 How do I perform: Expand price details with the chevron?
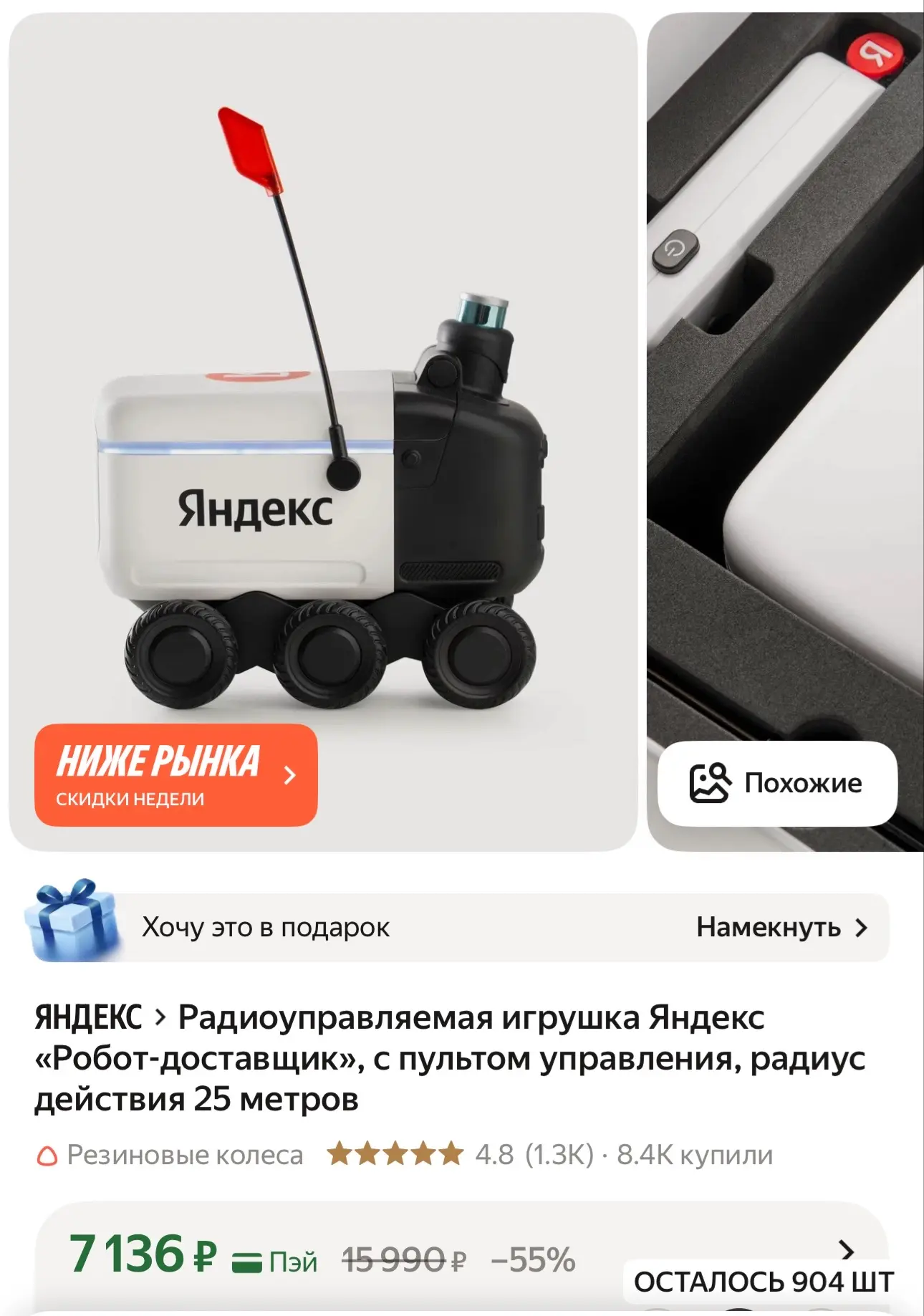point(847,1250)
